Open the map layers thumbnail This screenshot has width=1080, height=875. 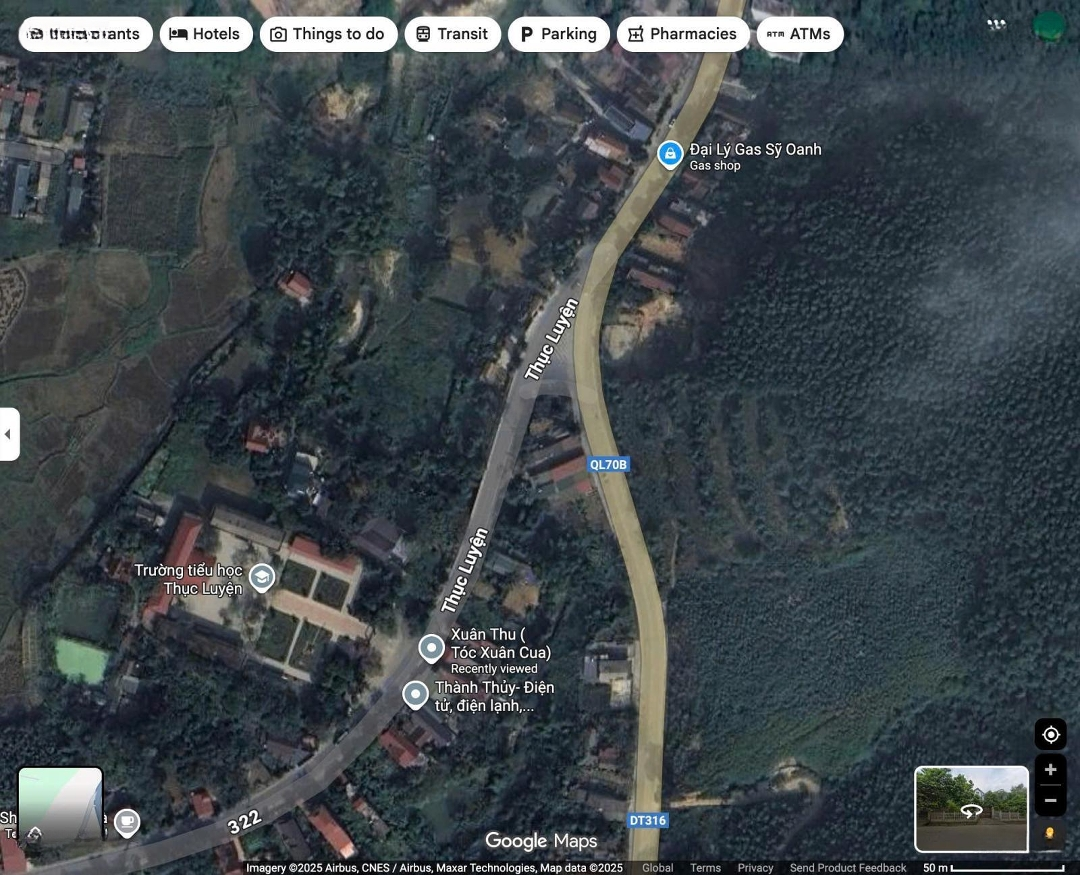[x=60, y=808]
